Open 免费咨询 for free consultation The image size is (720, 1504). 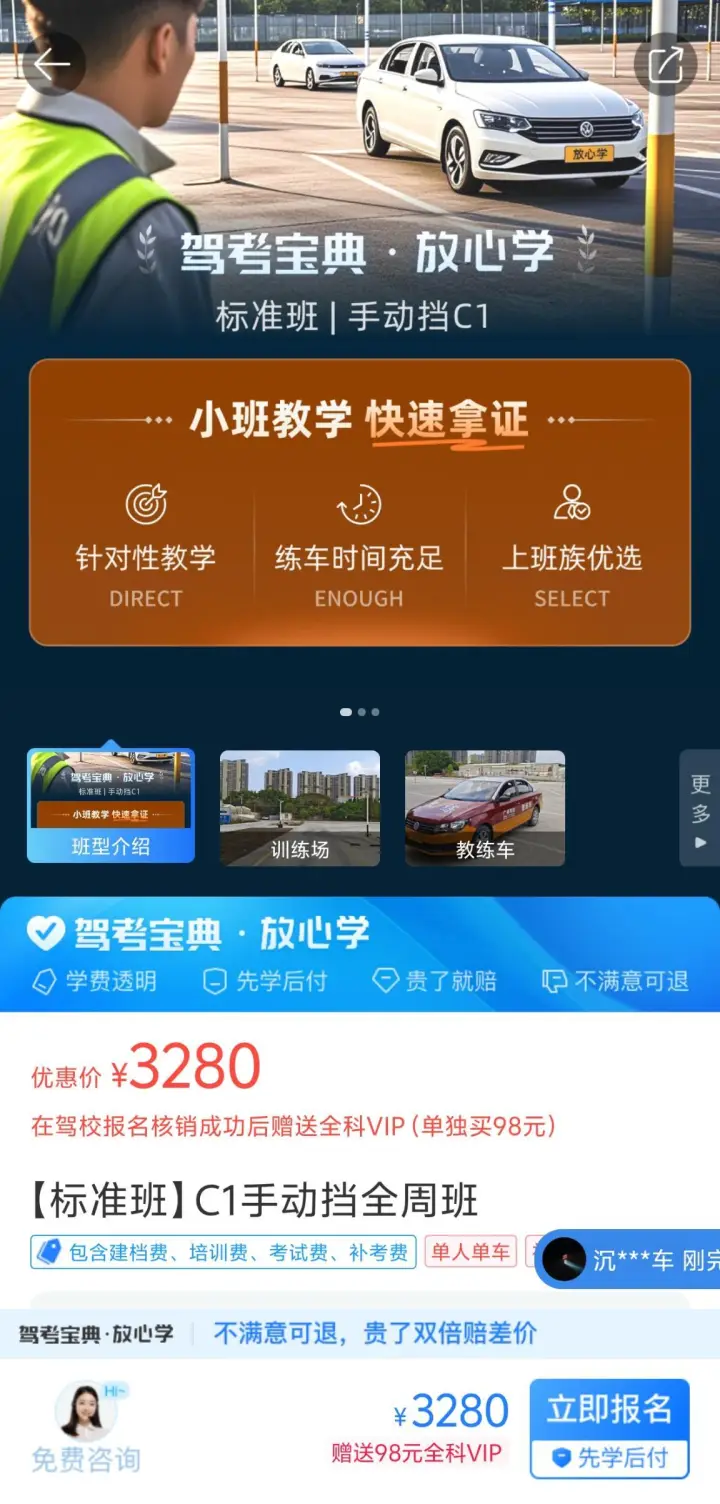[86, 1427]
